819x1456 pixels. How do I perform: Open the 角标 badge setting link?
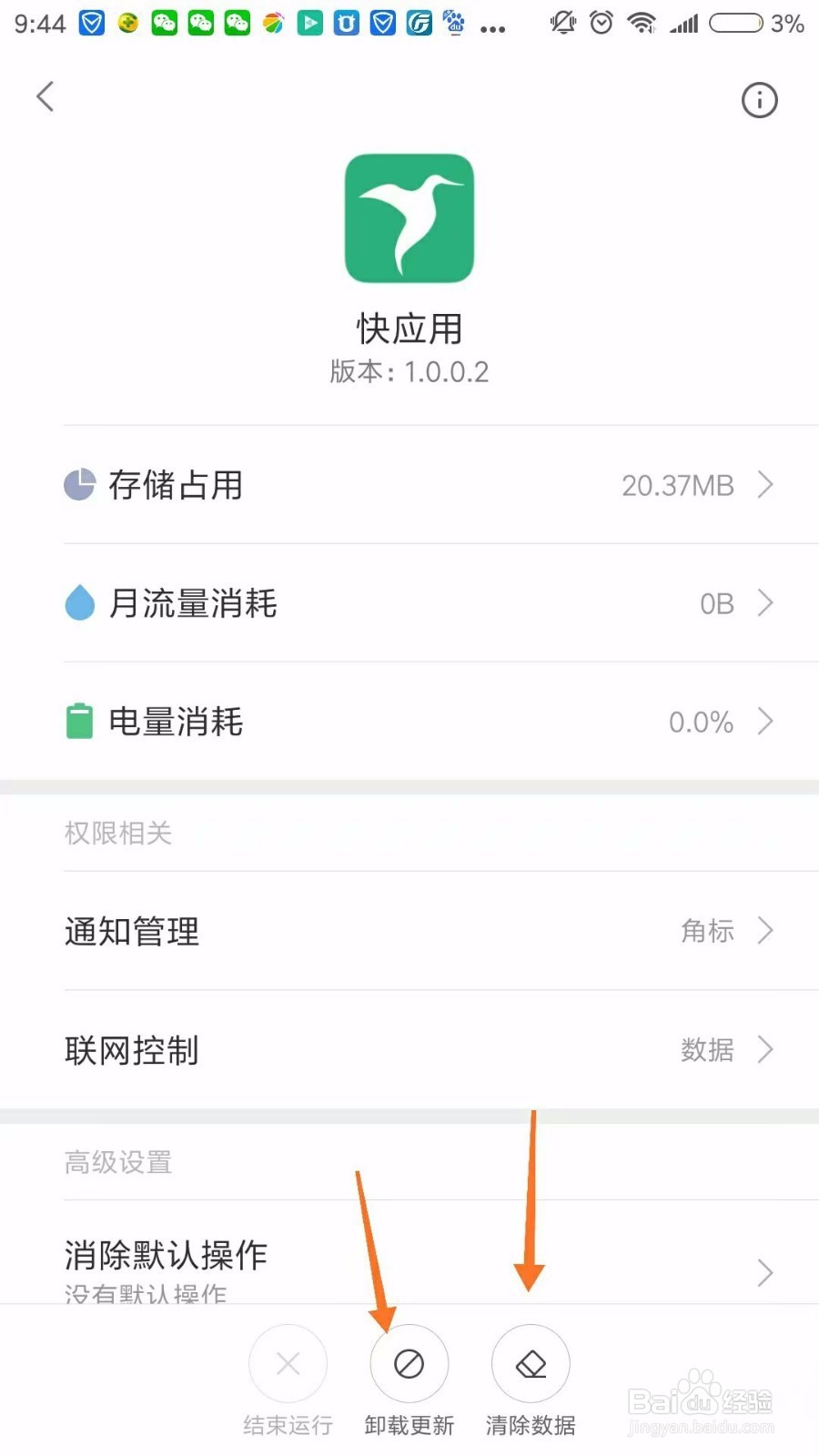(708, 931)
